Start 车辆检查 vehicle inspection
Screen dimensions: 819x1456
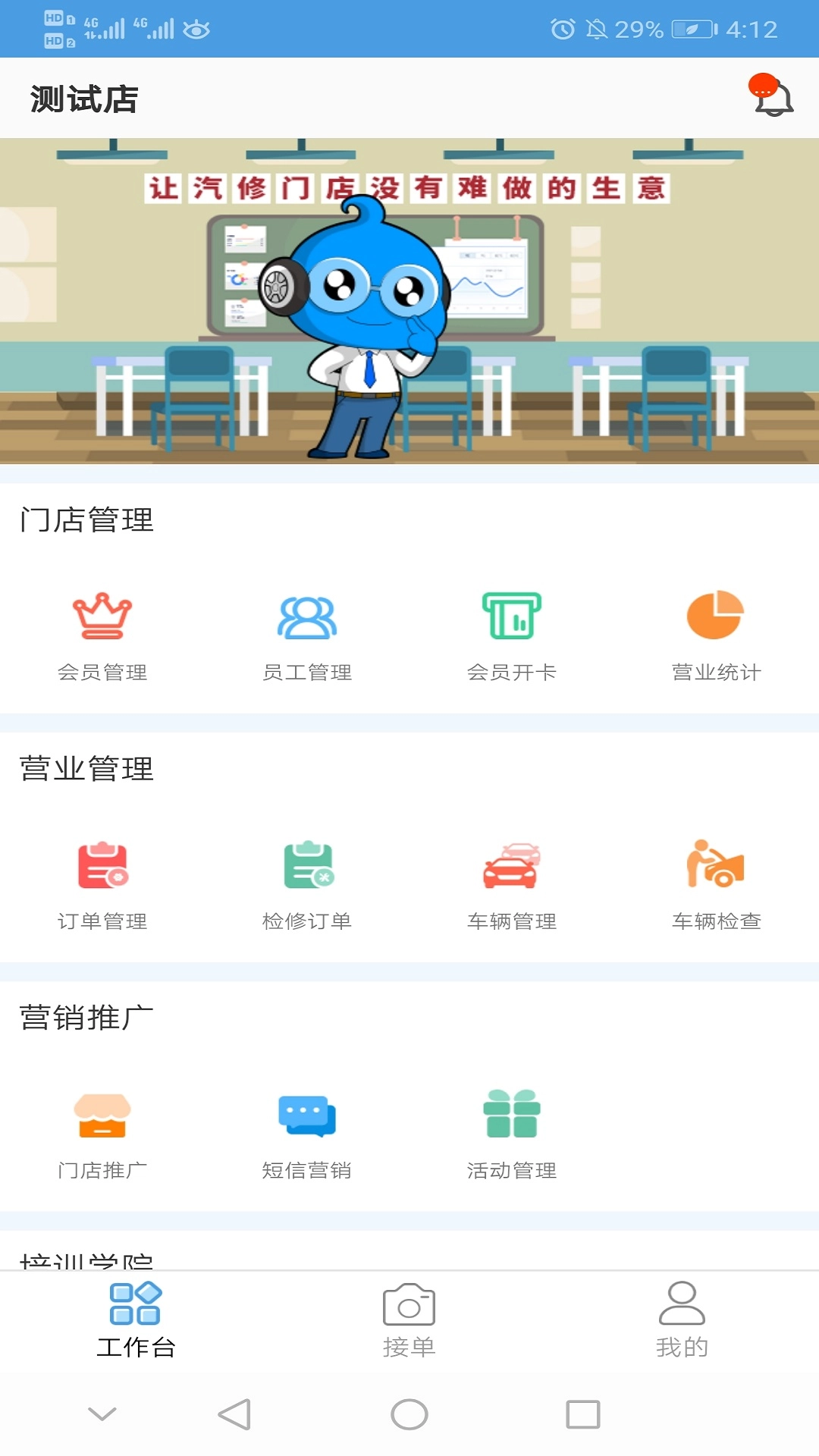click(x=716, y=884)
